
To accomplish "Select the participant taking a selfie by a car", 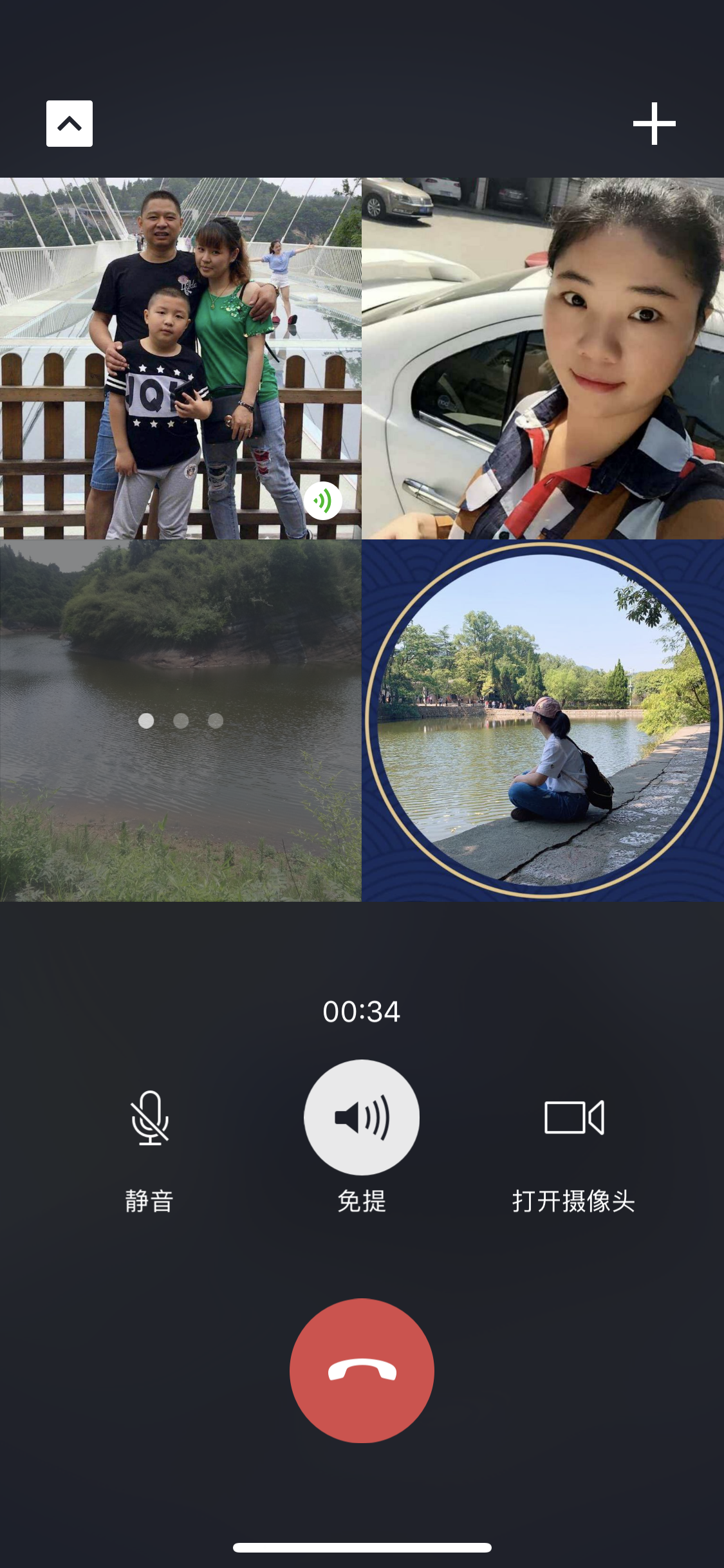I will (x=543, y=358).
